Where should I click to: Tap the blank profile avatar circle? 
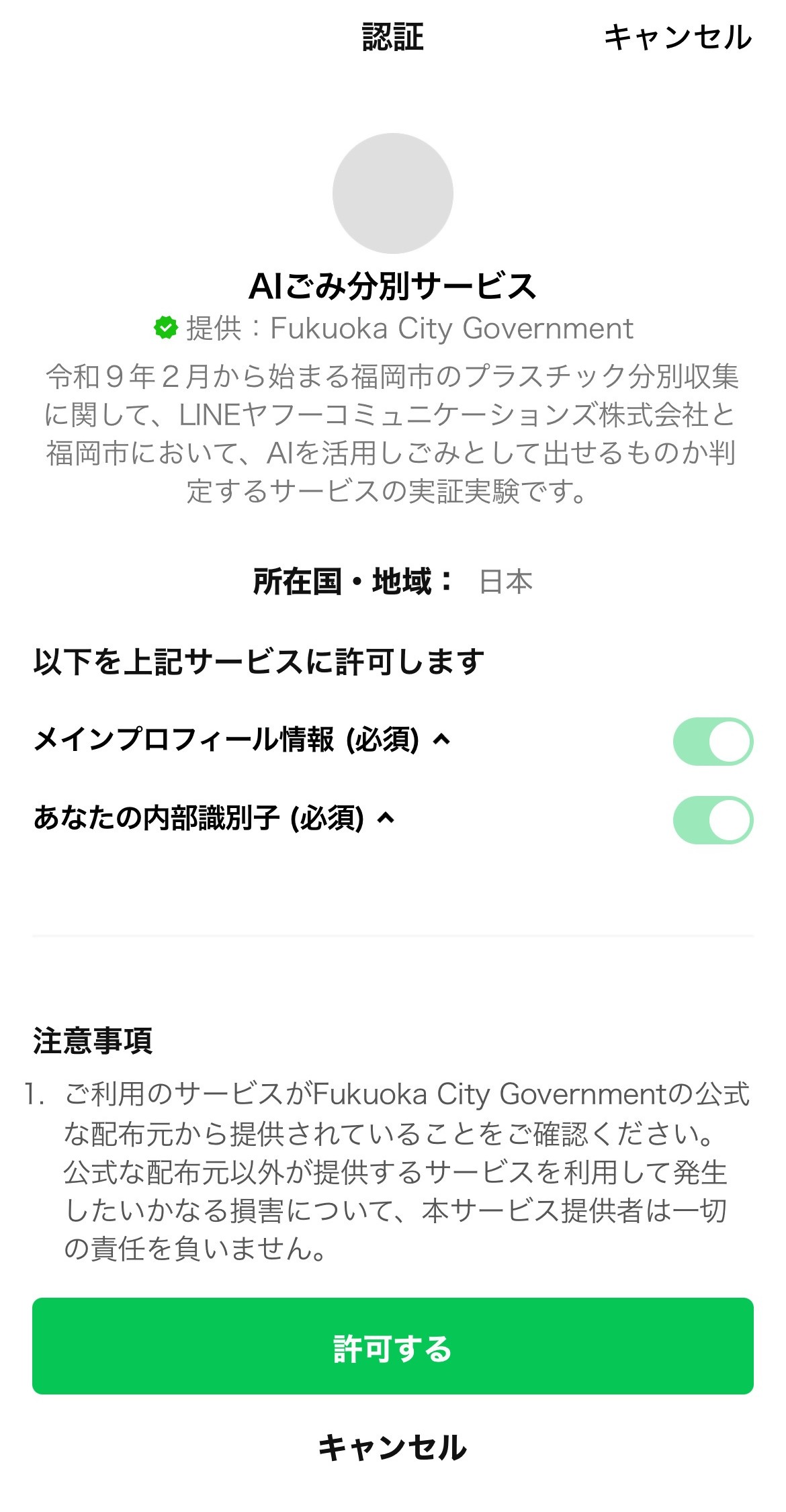(393, 194)
